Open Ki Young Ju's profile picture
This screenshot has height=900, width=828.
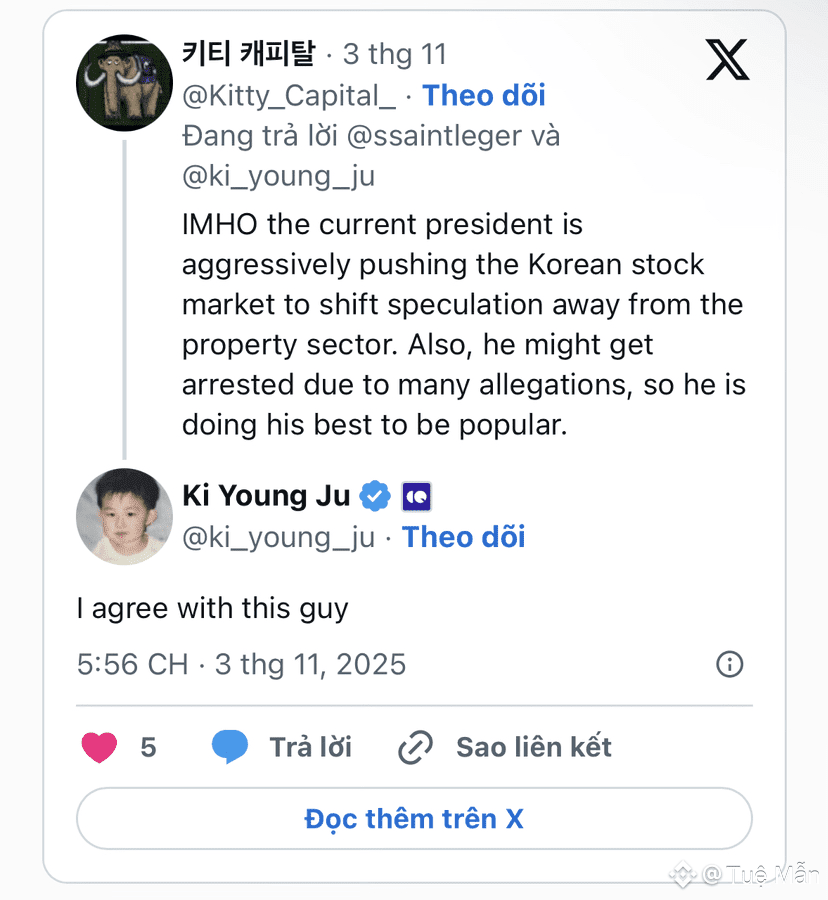coord(124,516)
